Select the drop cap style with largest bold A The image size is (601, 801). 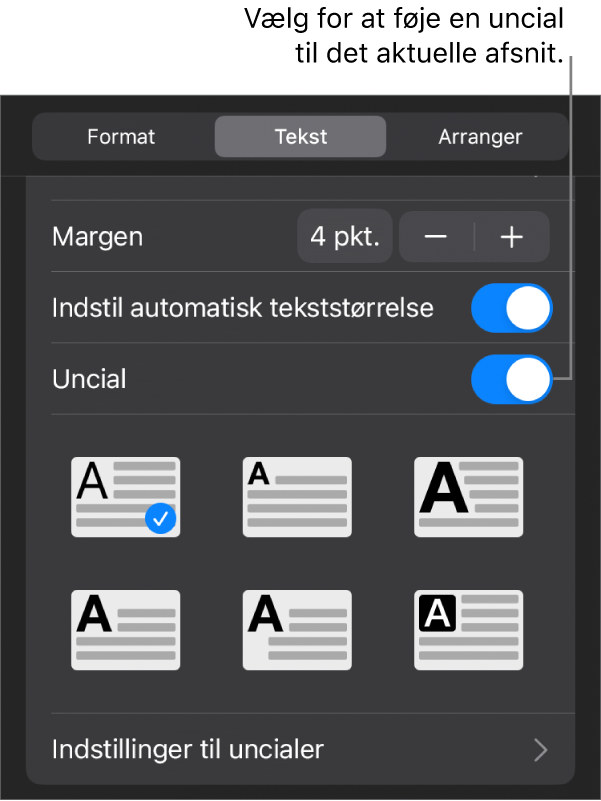click(x=469, y=497)
